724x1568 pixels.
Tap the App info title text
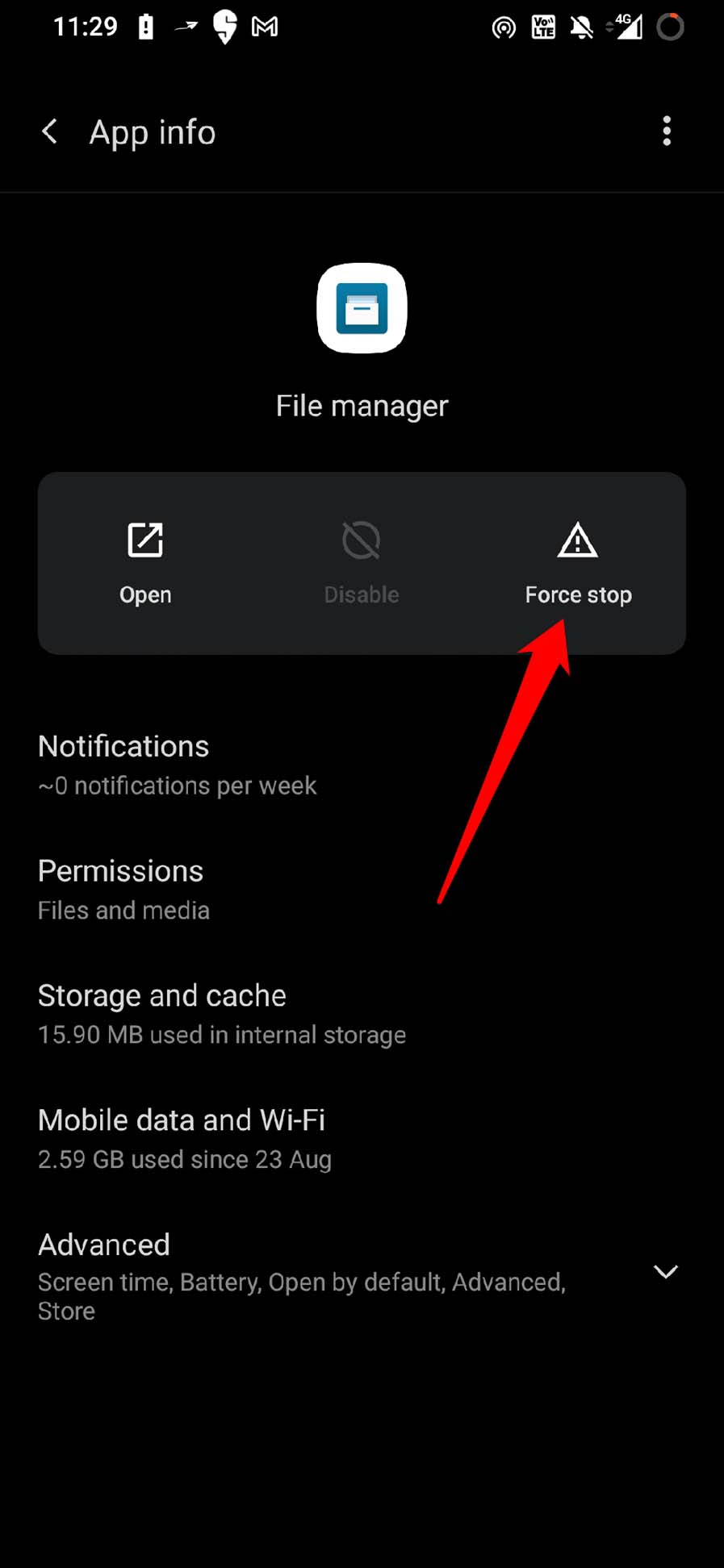point(153,131)
